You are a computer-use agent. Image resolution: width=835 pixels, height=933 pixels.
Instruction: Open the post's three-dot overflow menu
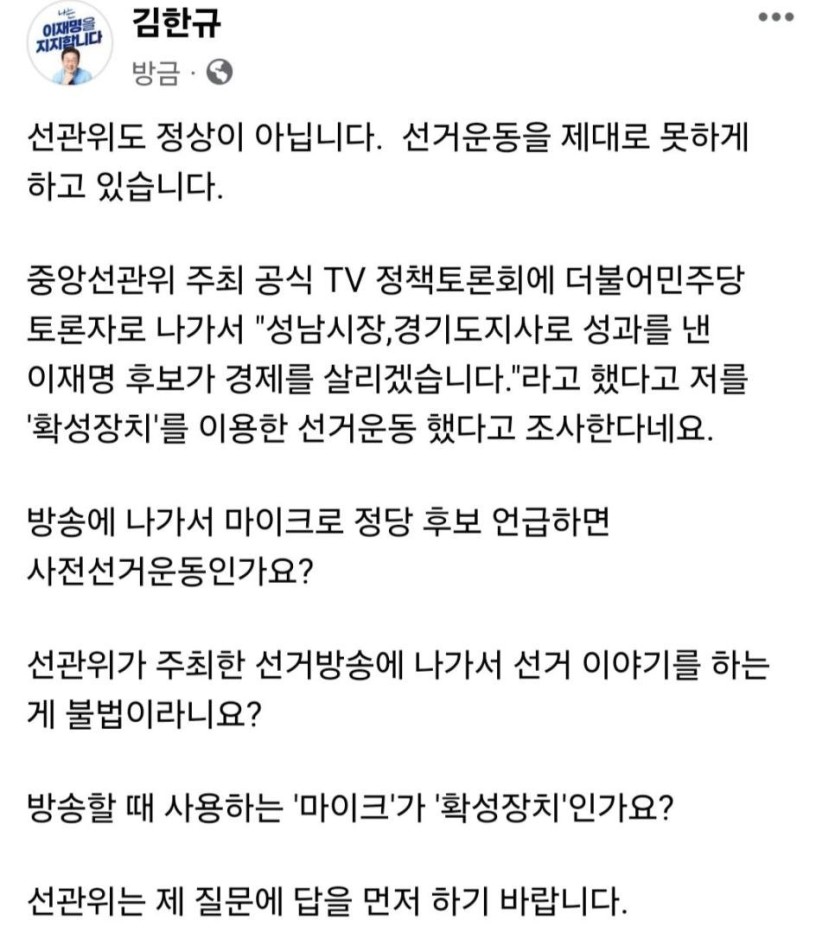(775, 19)
